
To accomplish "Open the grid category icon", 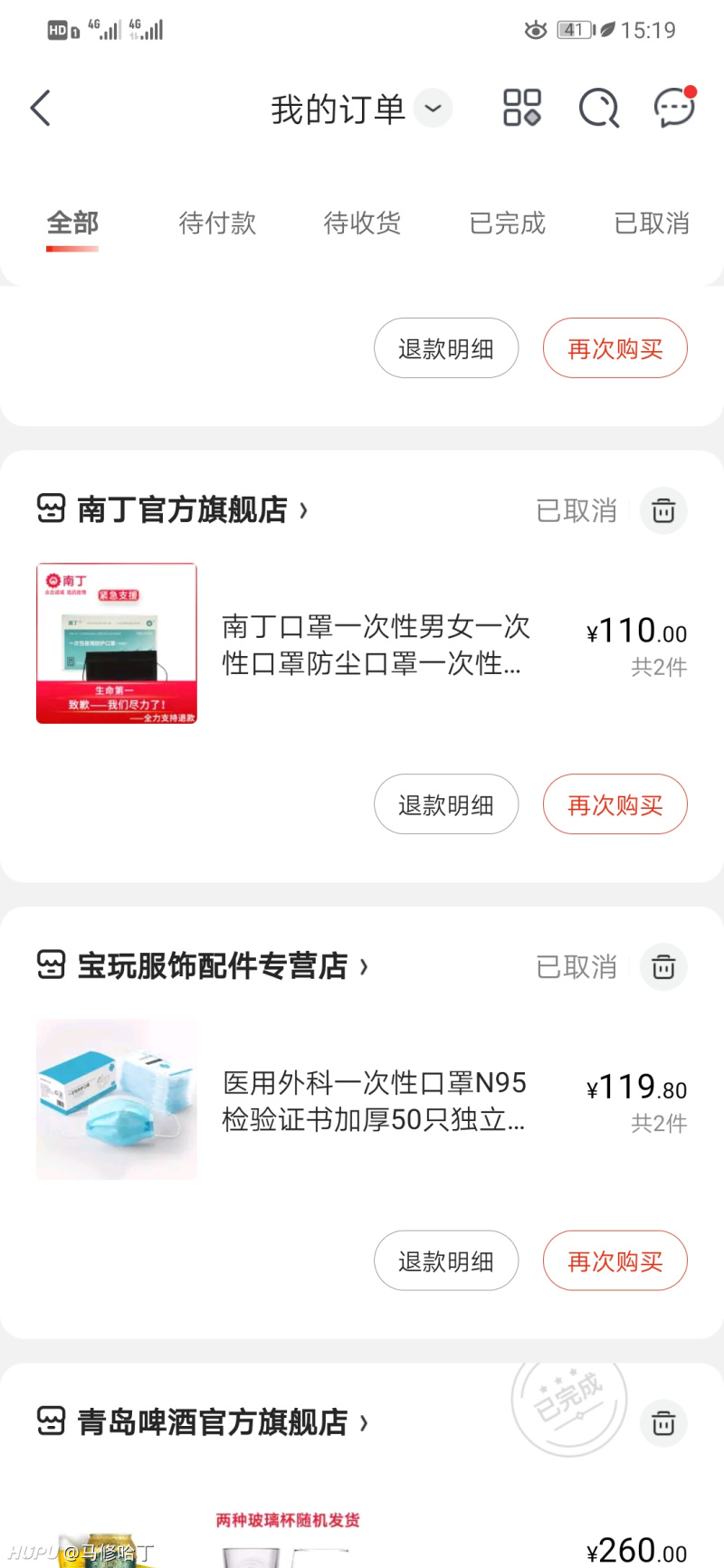I will (522, 108).
